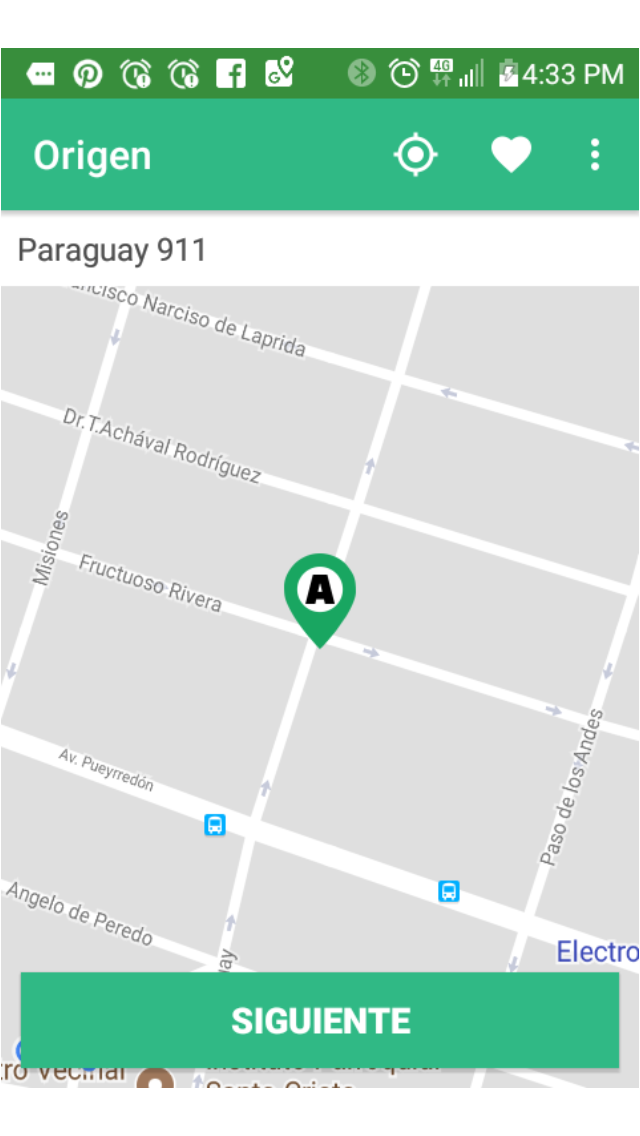
Task: Edit the Paraguay 911 address field
Action: 320,250
